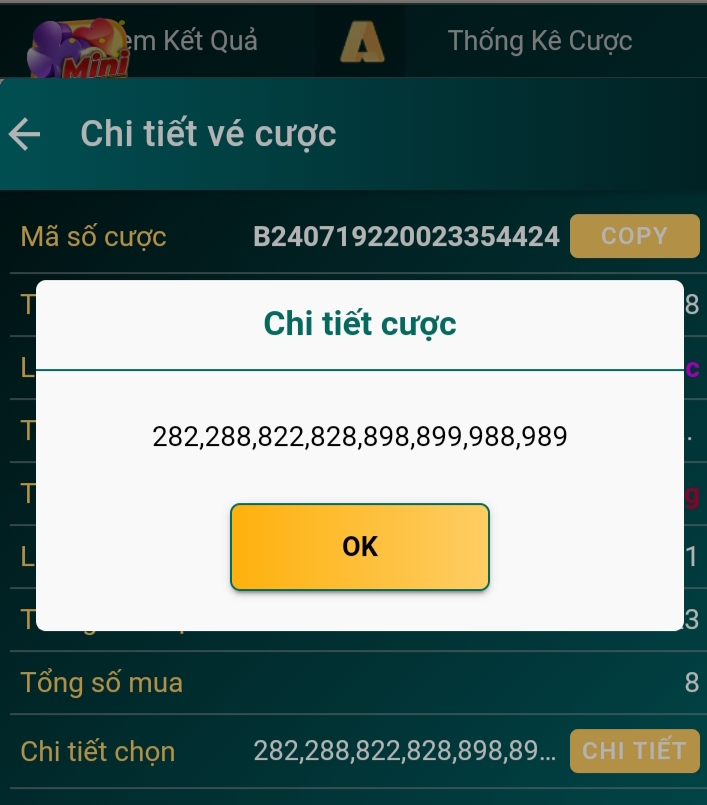Switch to Thống Kê Cược tab
The width and height of the screenshot is (707, 805).
point(540,41)
